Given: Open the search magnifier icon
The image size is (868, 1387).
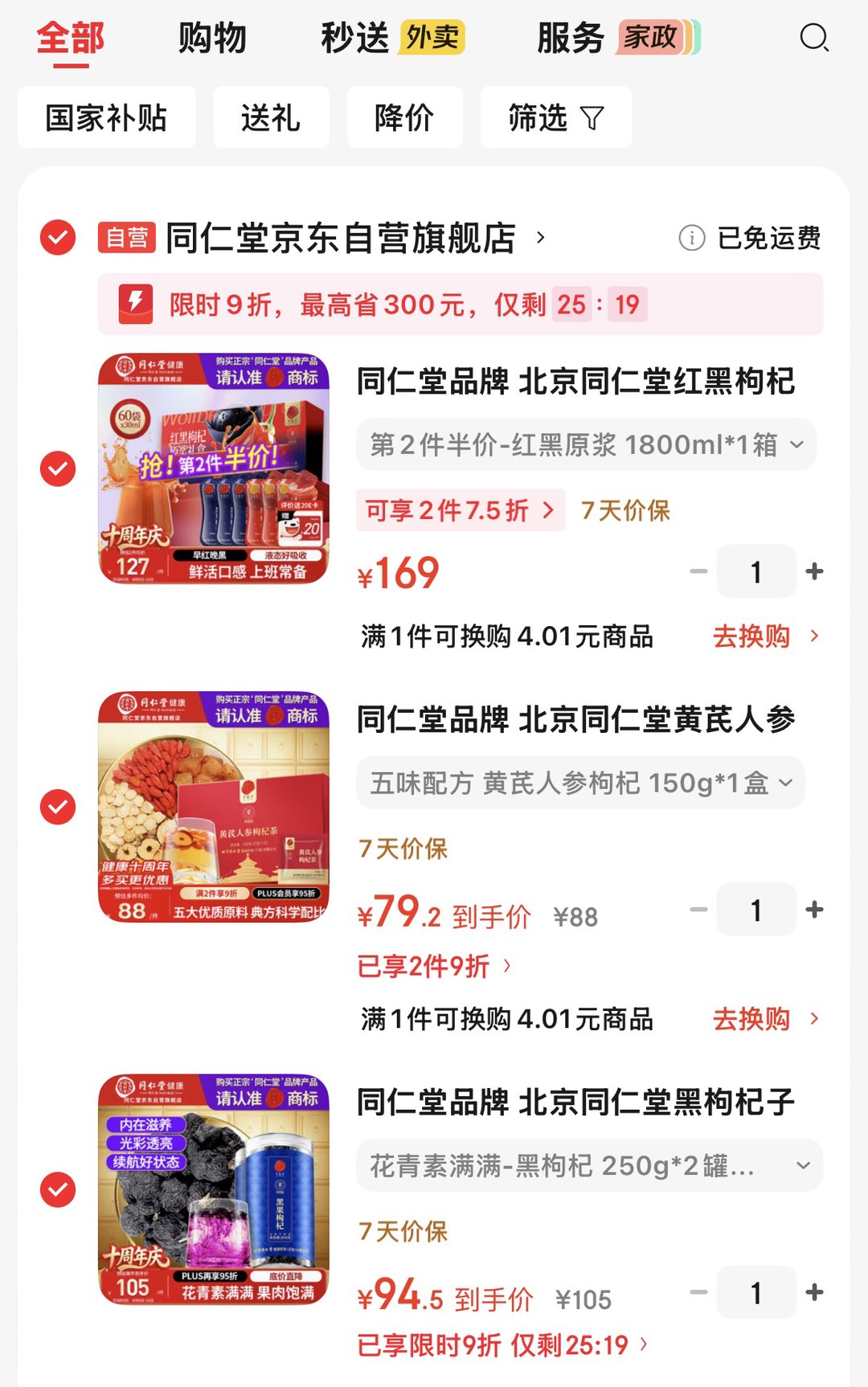Looking at the screenshot, I should 814,38.
